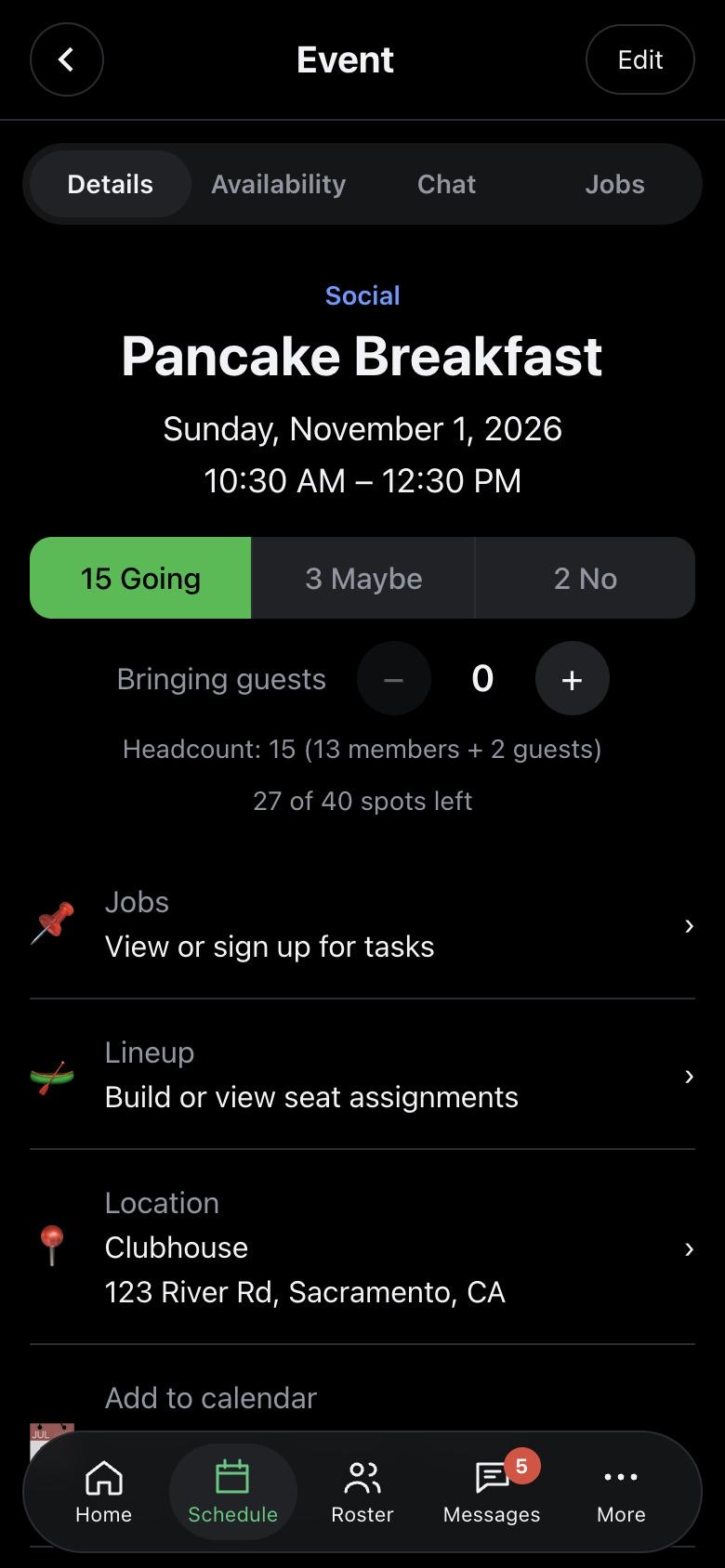Open the Schedule tab in the bottom bar
The height and width of the screenshot is (1568, 725).
click(x=232, y=1492)
